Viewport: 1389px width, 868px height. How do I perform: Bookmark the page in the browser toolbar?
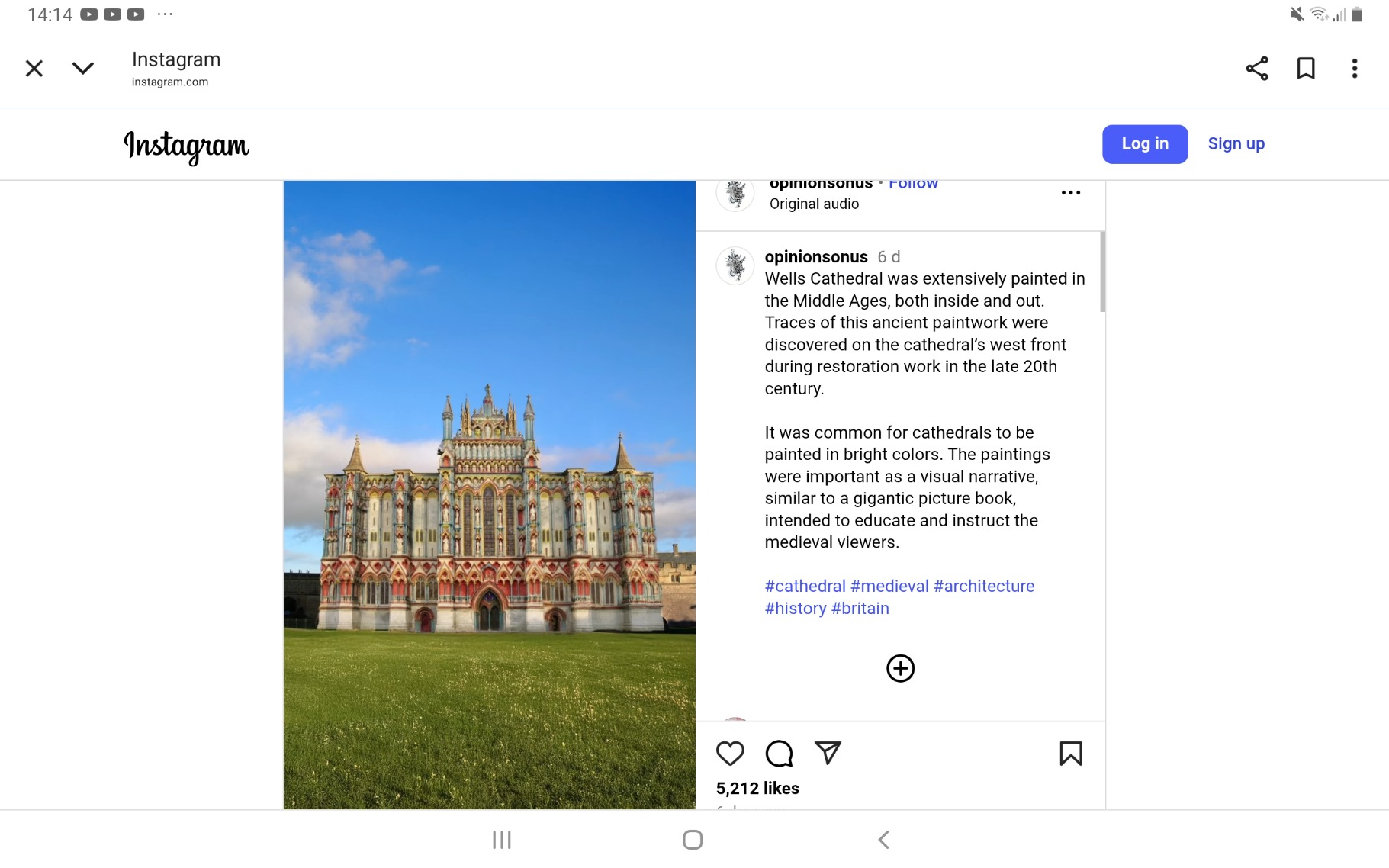pos(1306,69)
